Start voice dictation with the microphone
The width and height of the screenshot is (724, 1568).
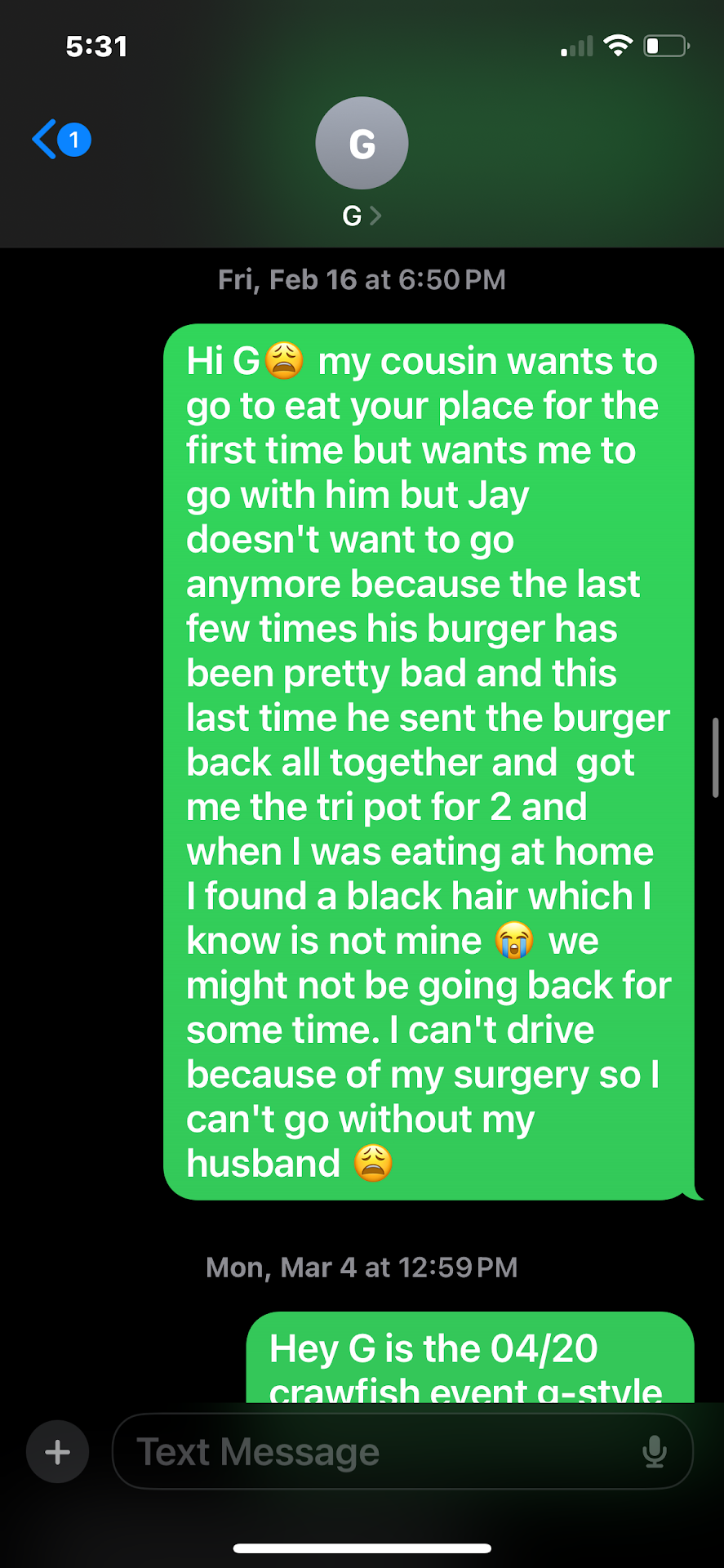655,1451
